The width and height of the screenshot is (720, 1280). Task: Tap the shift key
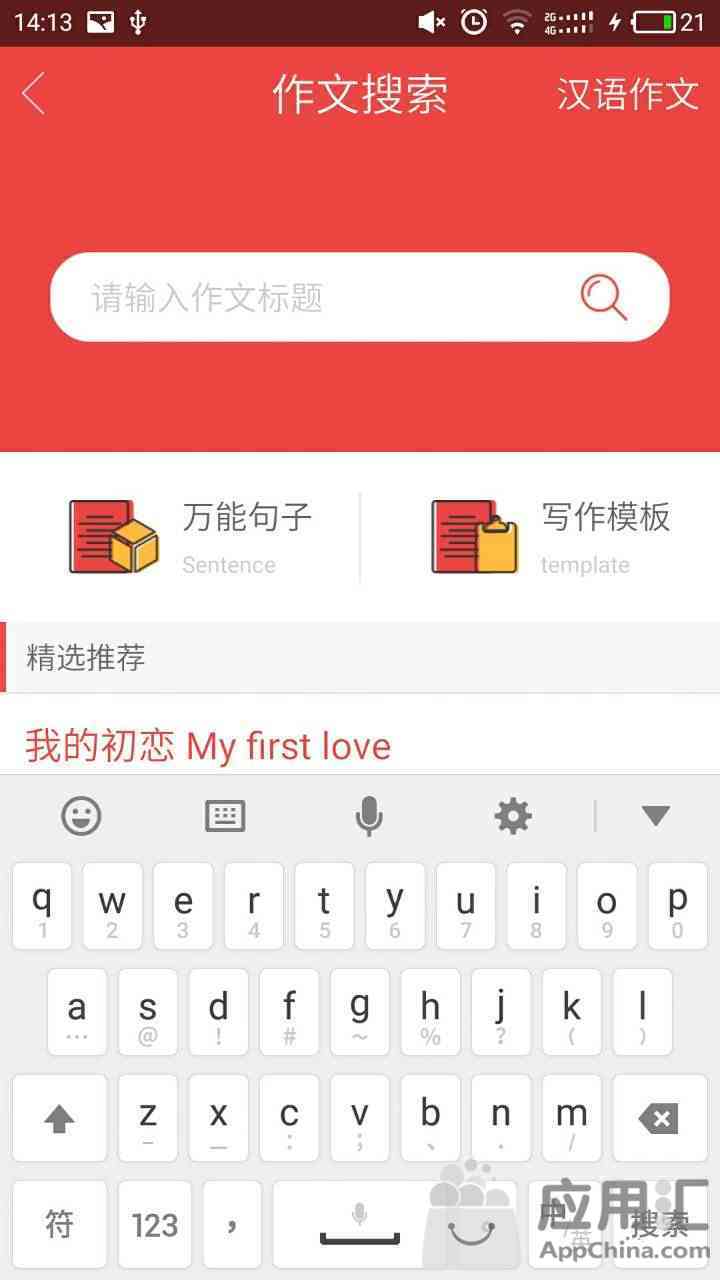[x=60, y=1118]
